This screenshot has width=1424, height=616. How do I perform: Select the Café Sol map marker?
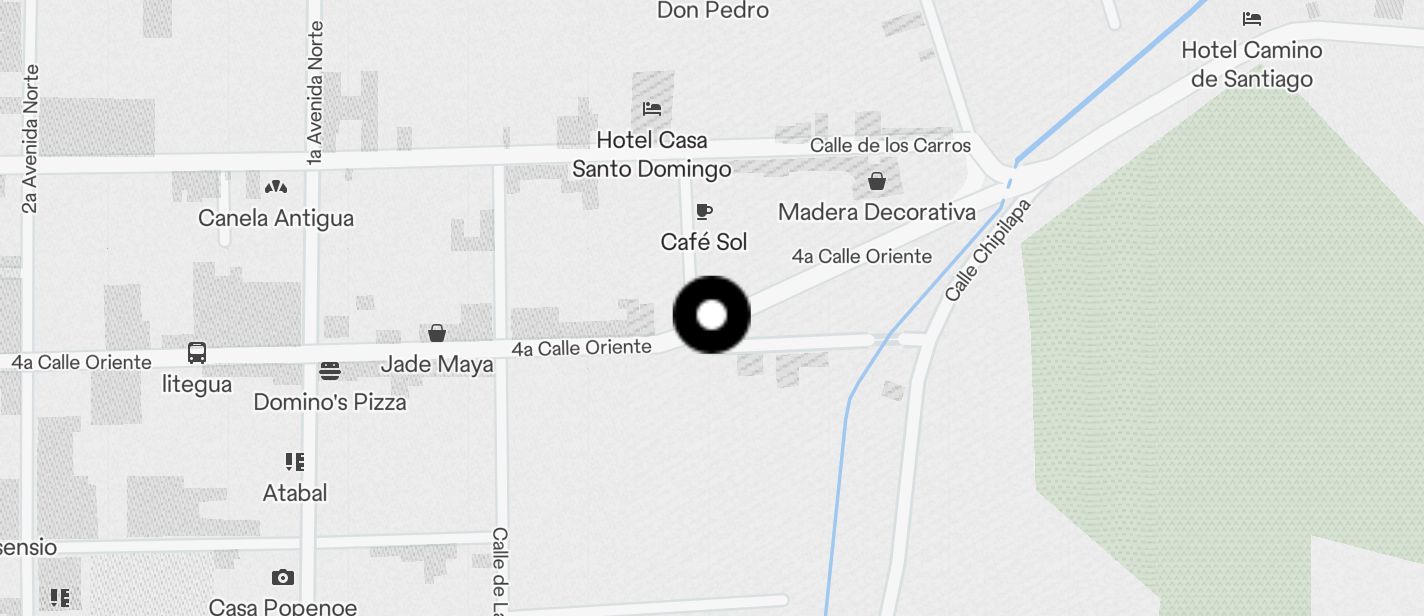[x=704, y=211]
